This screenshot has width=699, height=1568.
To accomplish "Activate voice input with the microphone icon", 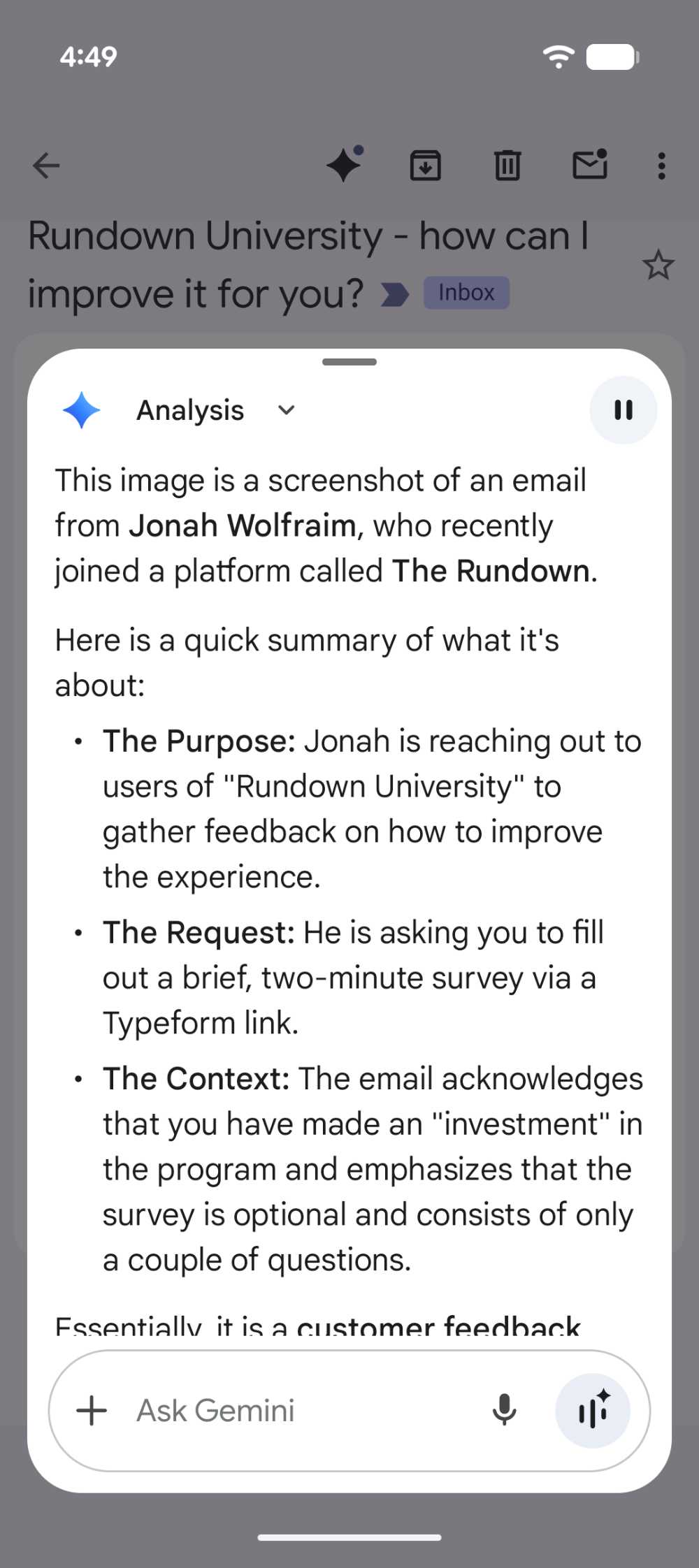I will pyautogui.click(x=505, y=1410).
